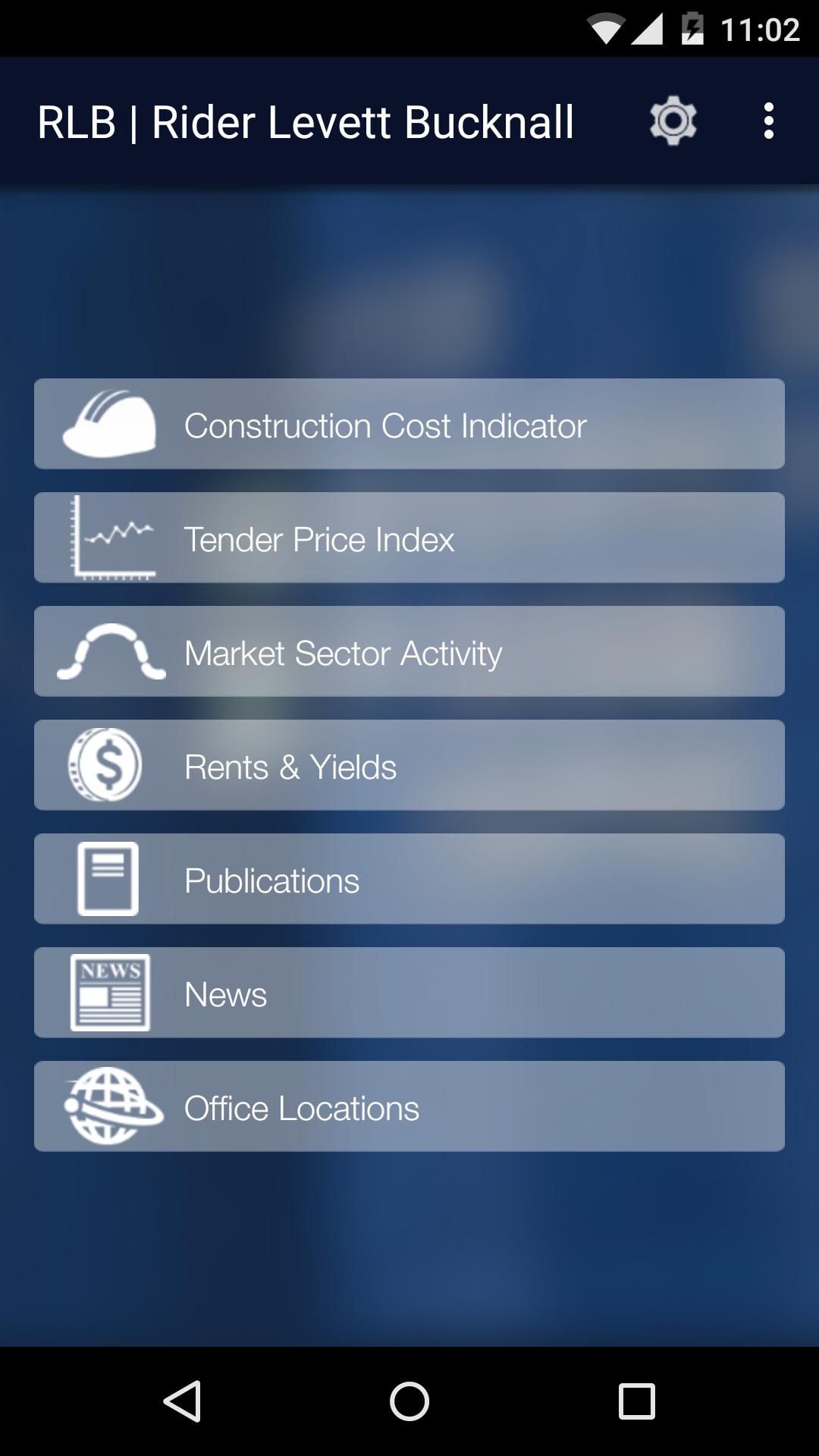Open the Construction Cost Indicator section
This screenshot has height=1456, width=819.
[409, 425]
